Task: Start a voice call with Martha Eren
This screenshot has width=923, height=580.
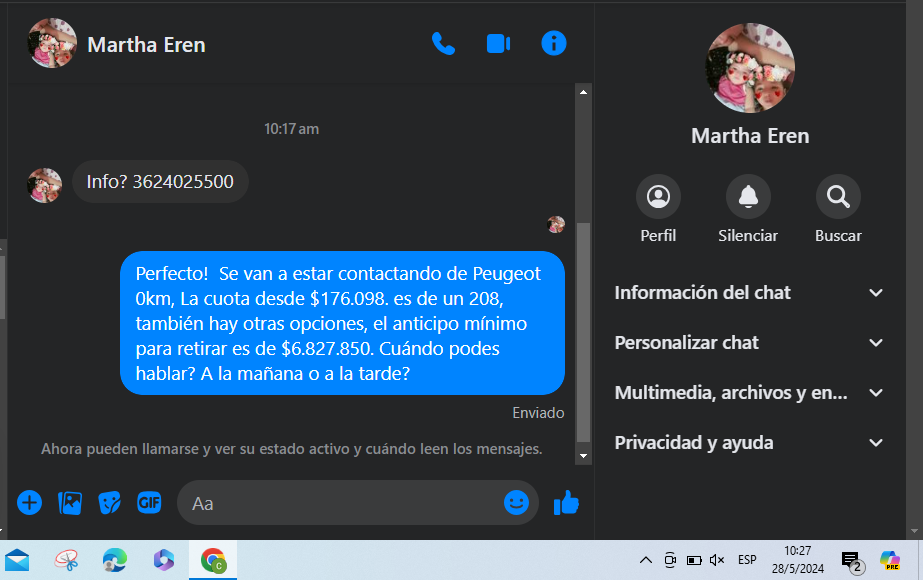Action: (443, 43)
